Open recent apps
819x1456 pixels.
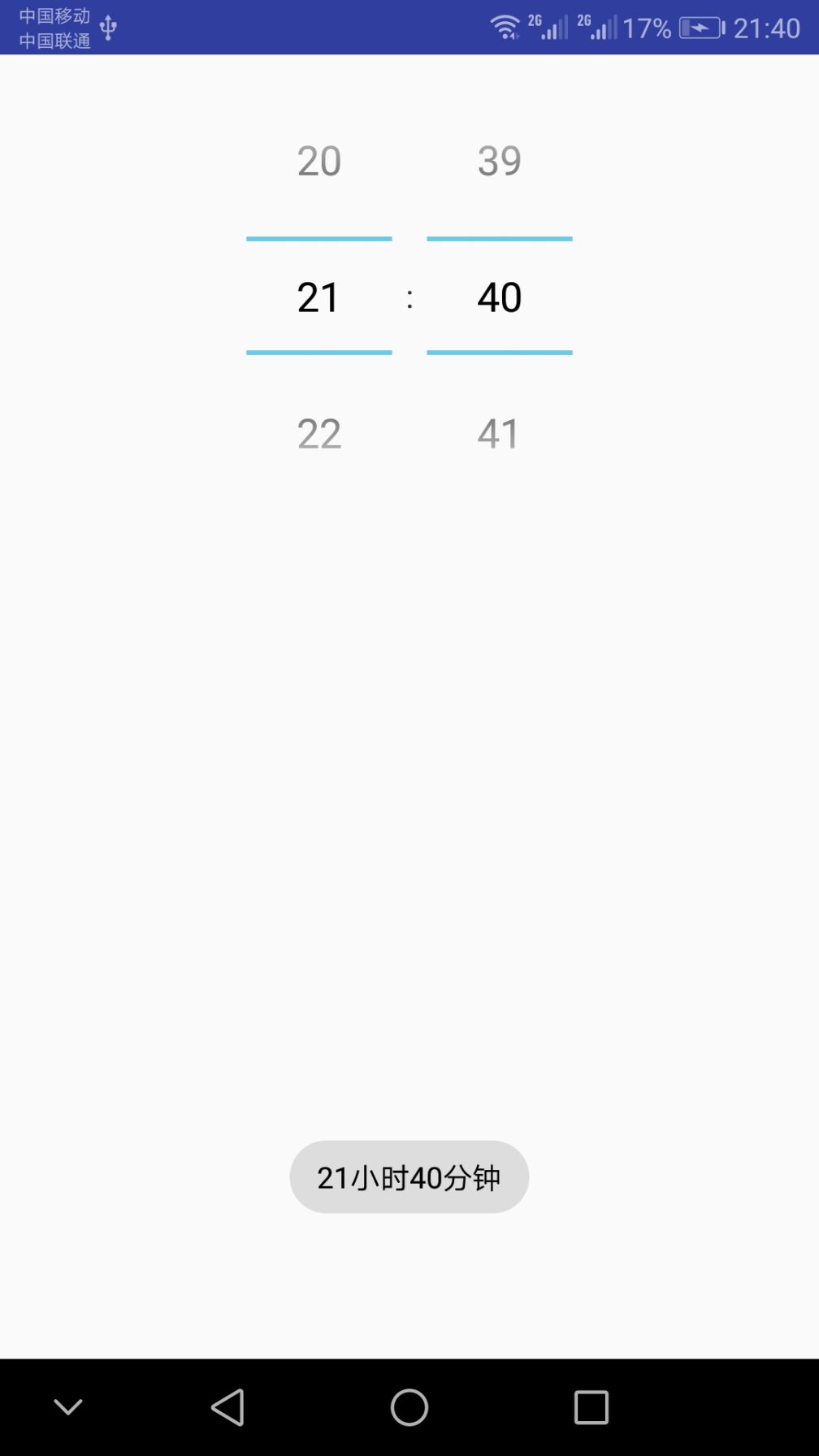click(591, 1407)
